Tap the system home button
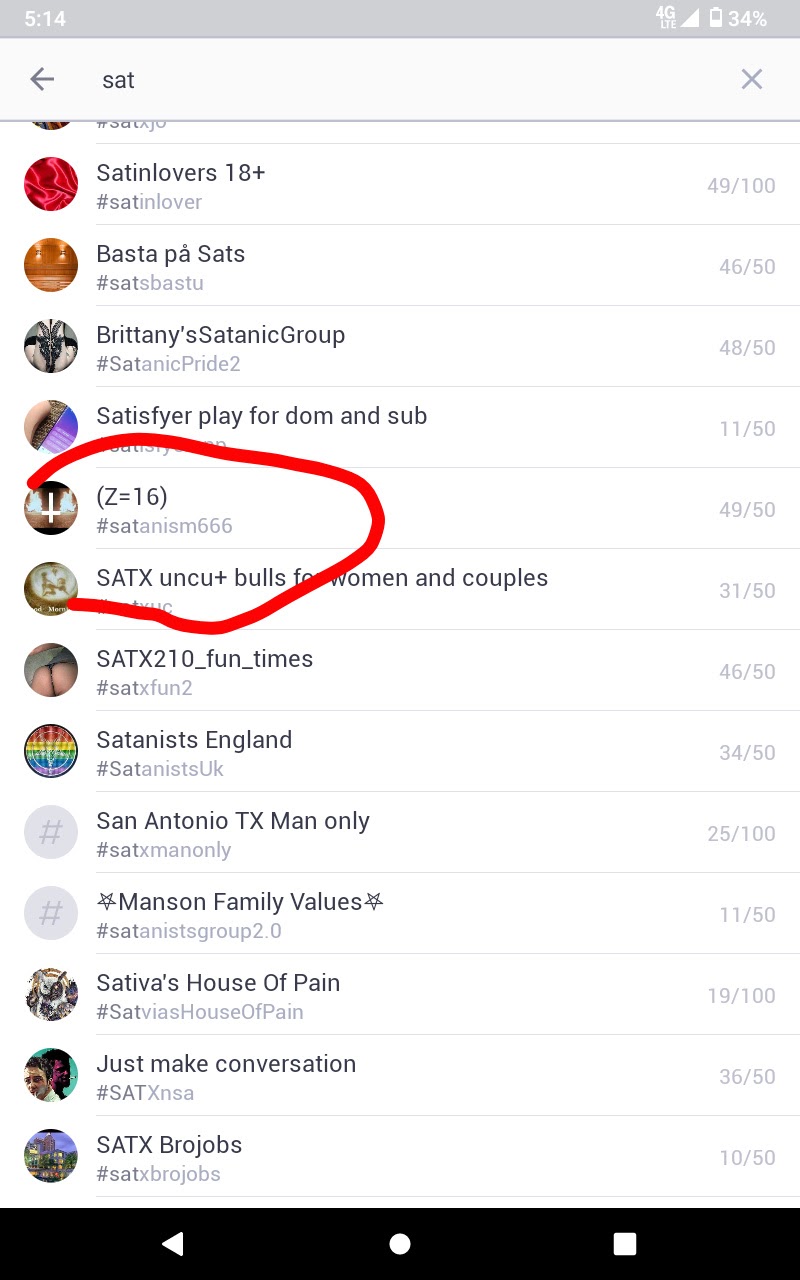The width and height of the screenshot is (800, 1280). tap(400, 1243)
